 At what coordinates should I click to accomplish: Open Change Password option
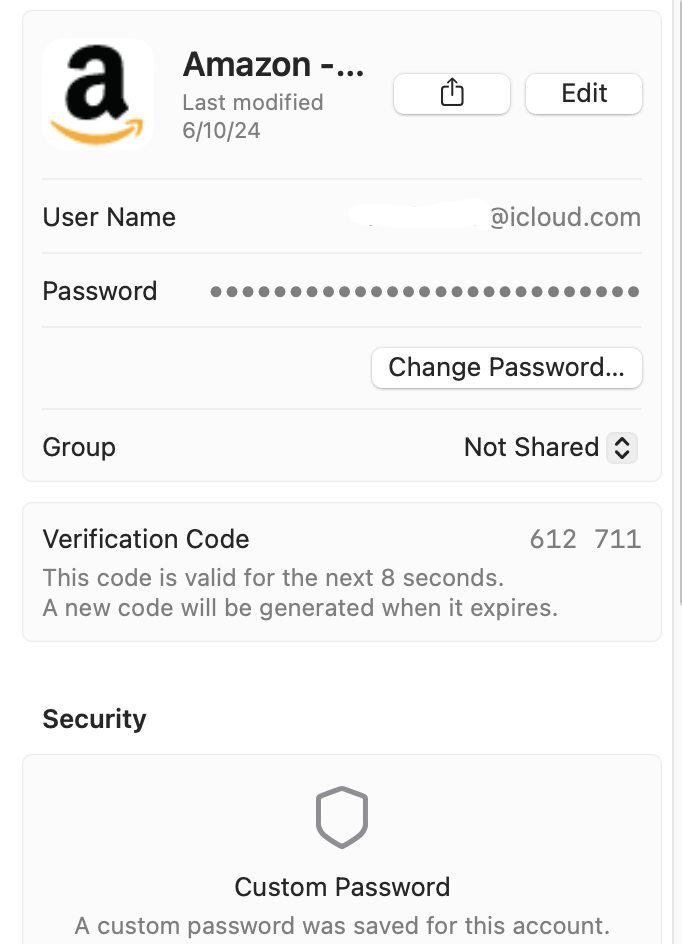[506, 368]
